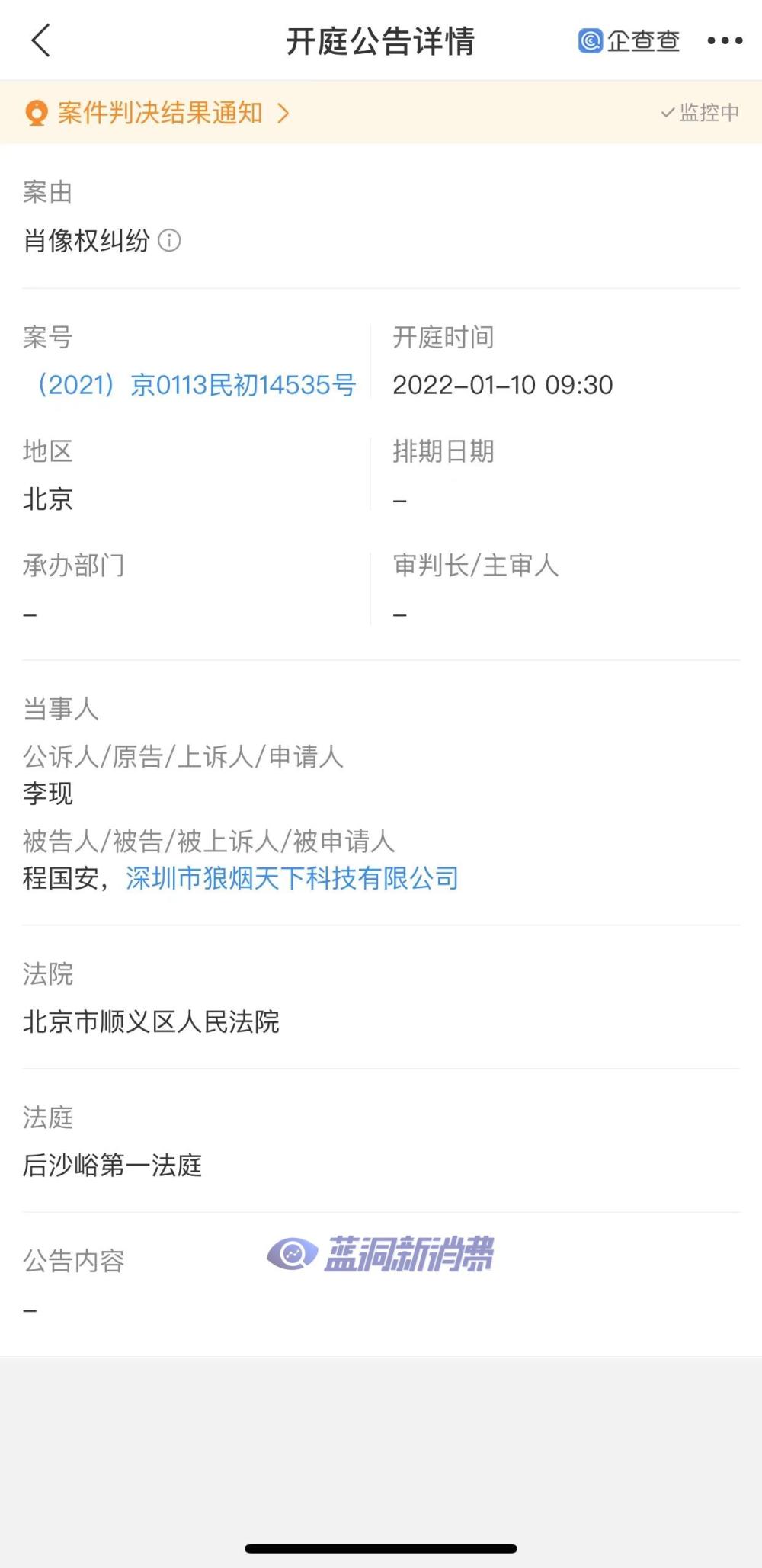Screen dimensions: 762x1568
Task: Open the three-dot overflow menu
Action: (724, 40)
